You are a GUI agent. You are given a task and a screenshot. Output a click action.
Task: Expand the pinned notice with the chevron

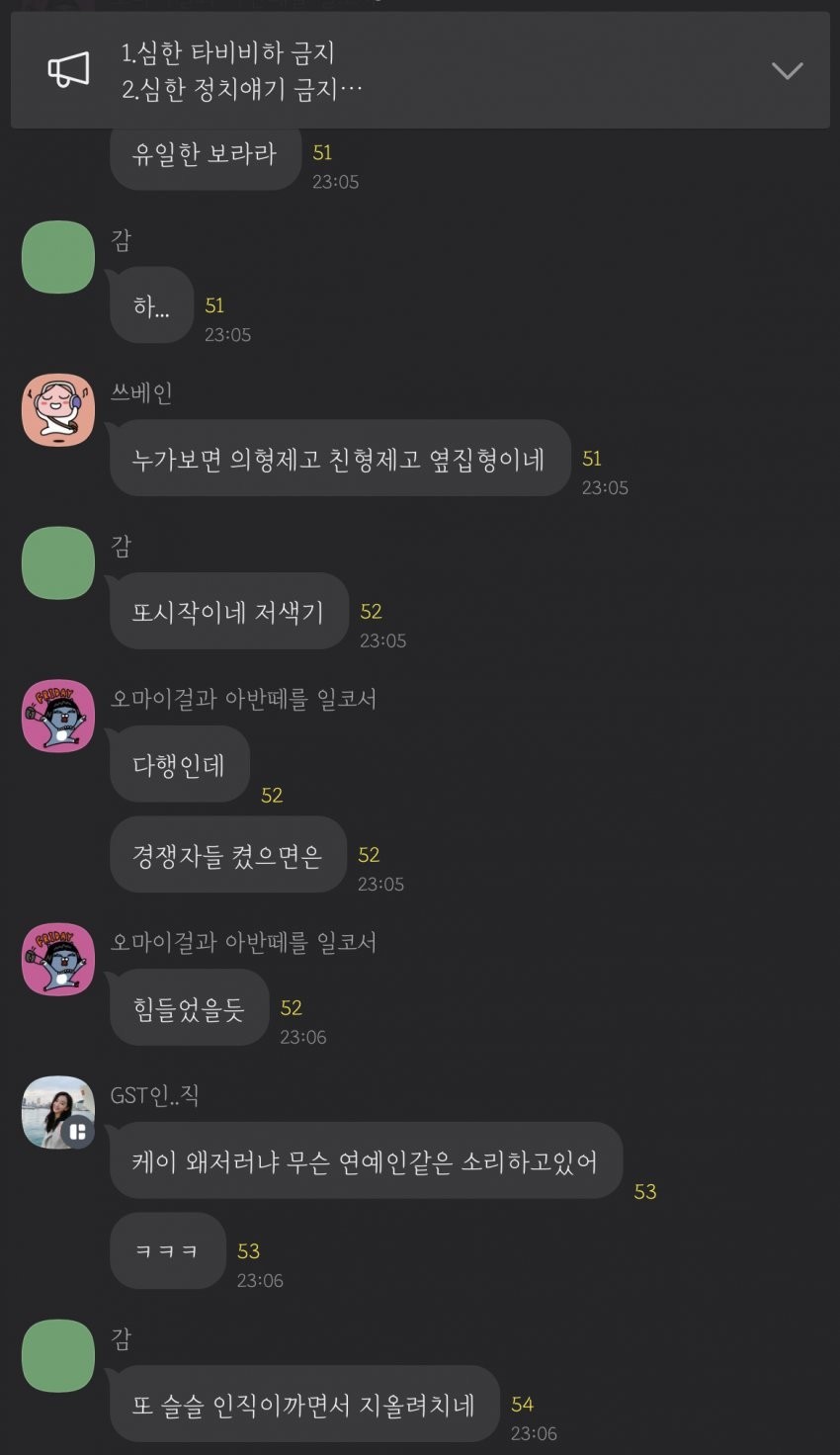coord(787,70)
